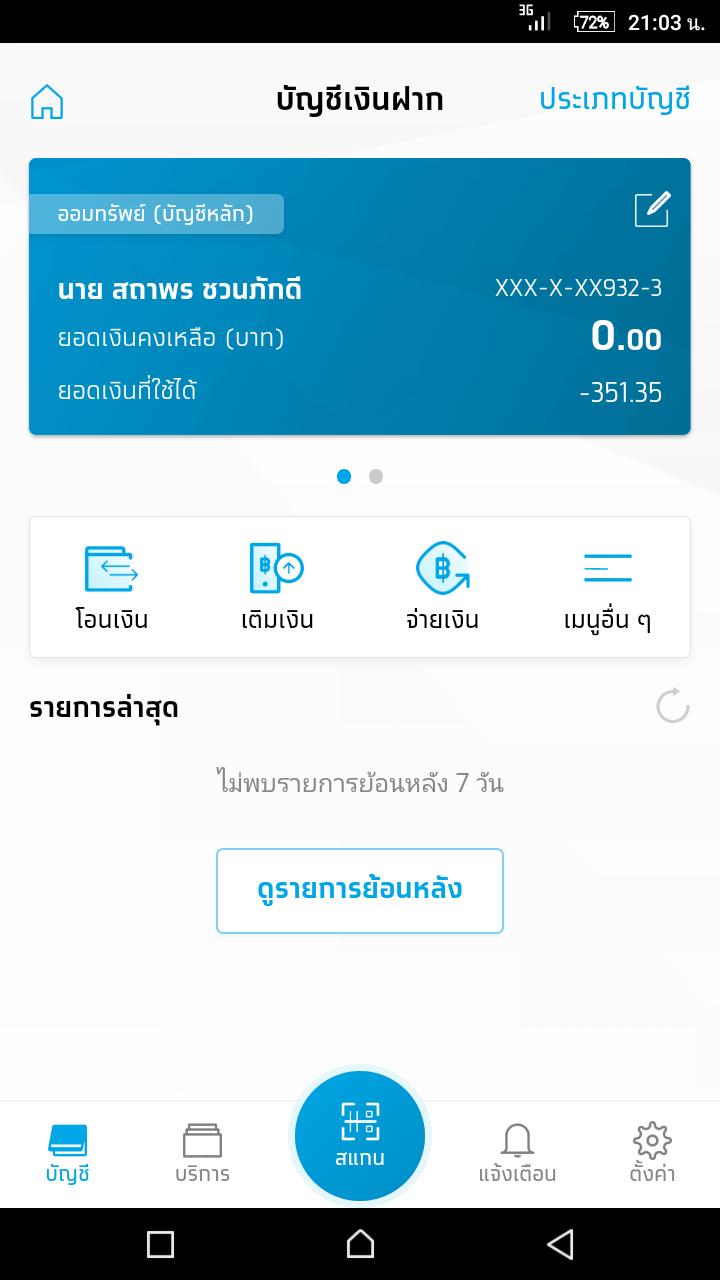Image resolution: width=720 pixels, height=1280 pixels.
Task: Open the ตั้งค่า settings tab
Action: coord(652,1153)
